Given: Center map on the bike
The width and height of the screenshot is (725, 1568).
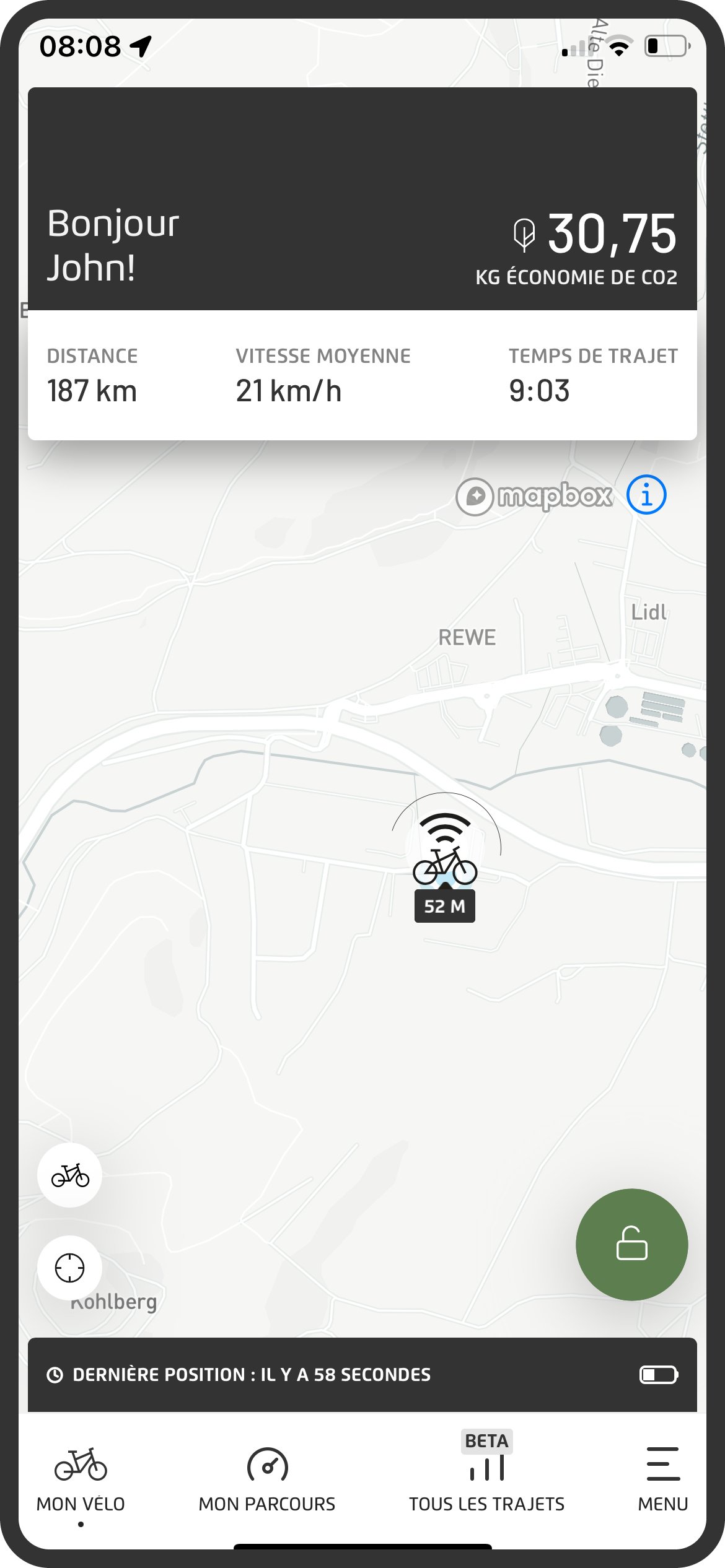Looking at the screenshot, I should point(70,1175).
